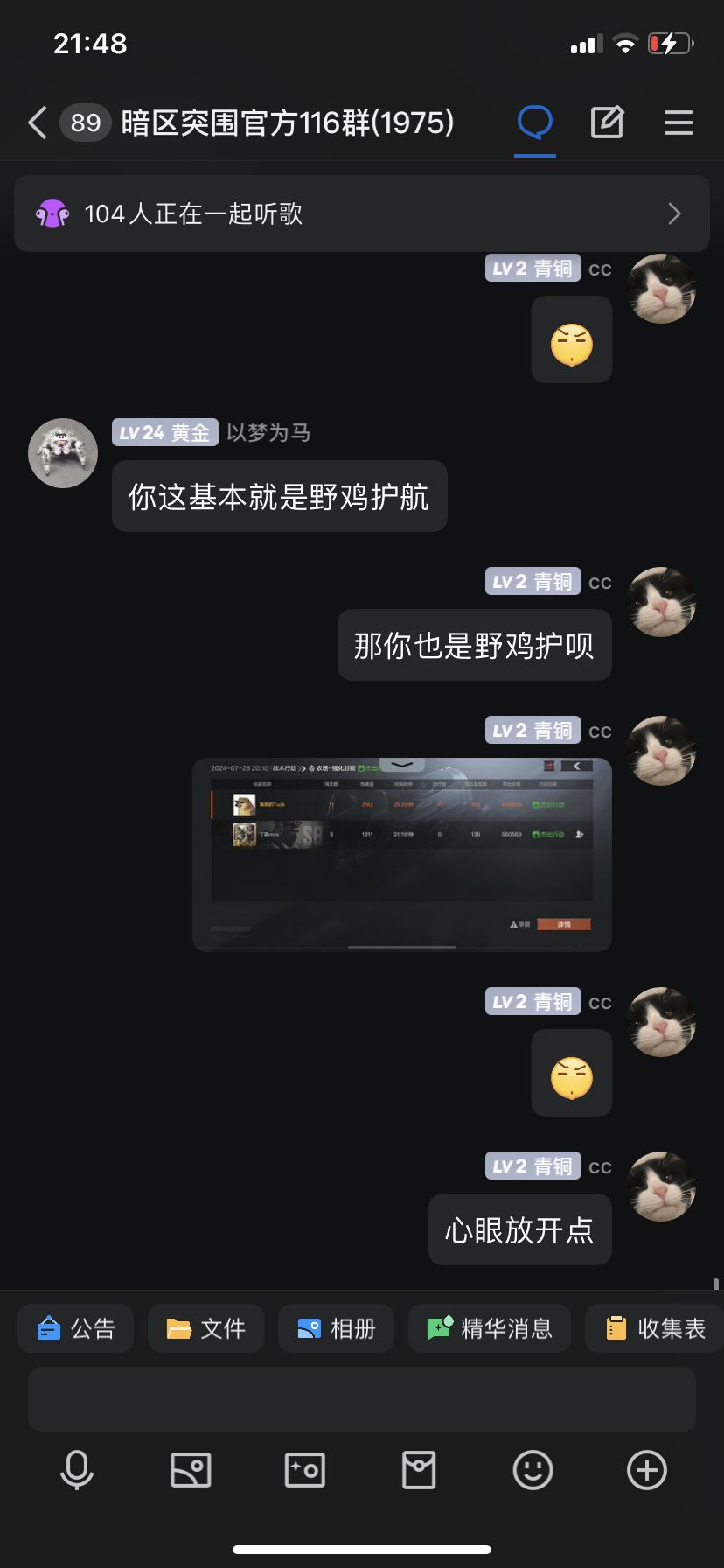Pick a photo from the gallery icon
The height and width of the screenshot is (1568, 724).
coord(191,1470)
